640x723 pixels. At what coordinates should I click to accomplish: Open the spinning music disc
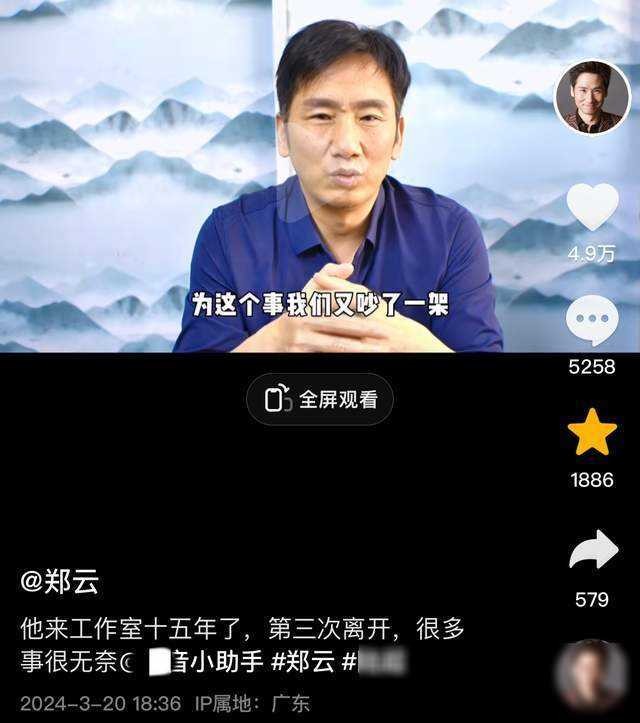click(592, 675)
